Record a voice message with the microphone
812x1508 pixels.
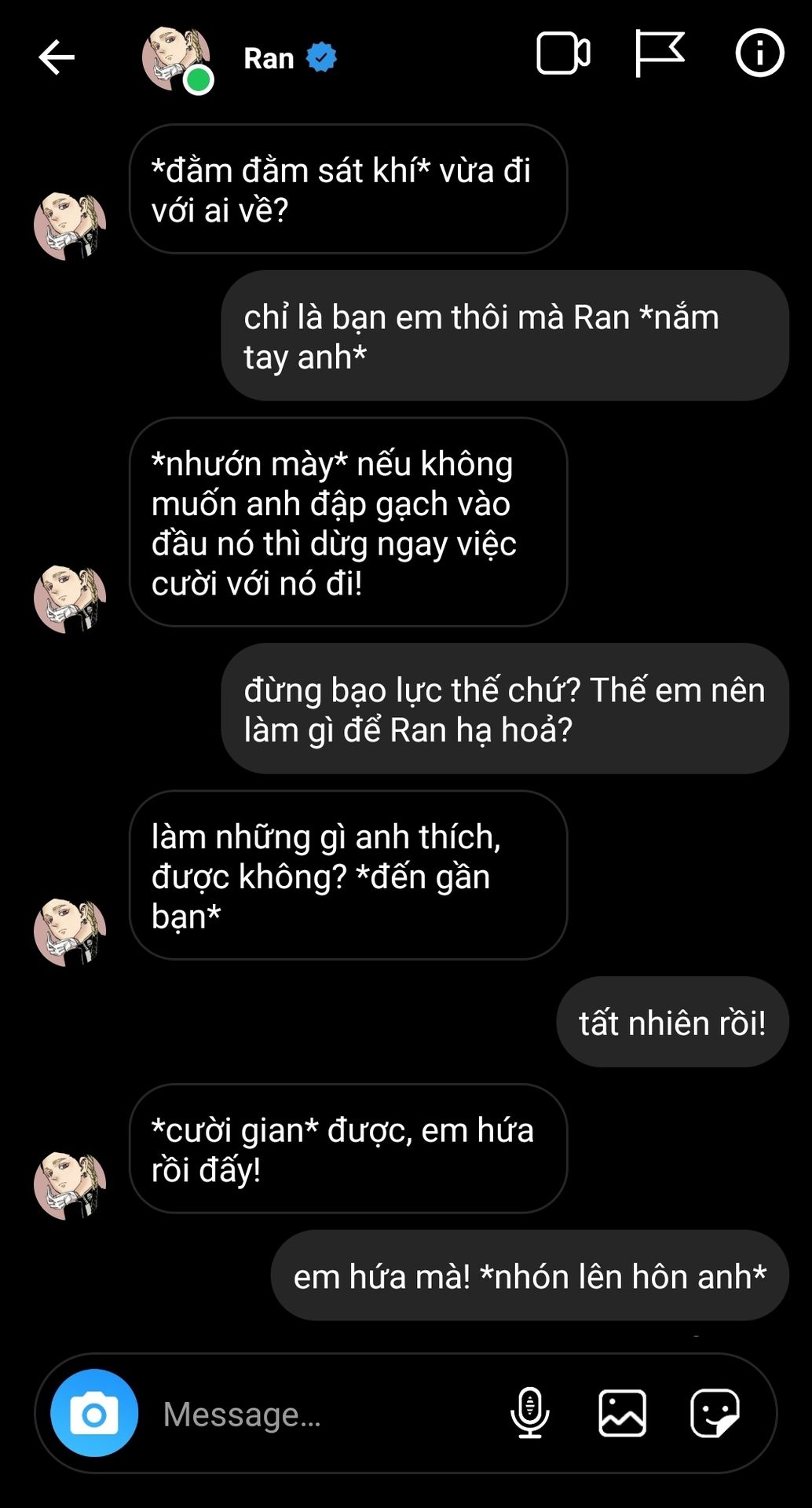(530, 1413)
